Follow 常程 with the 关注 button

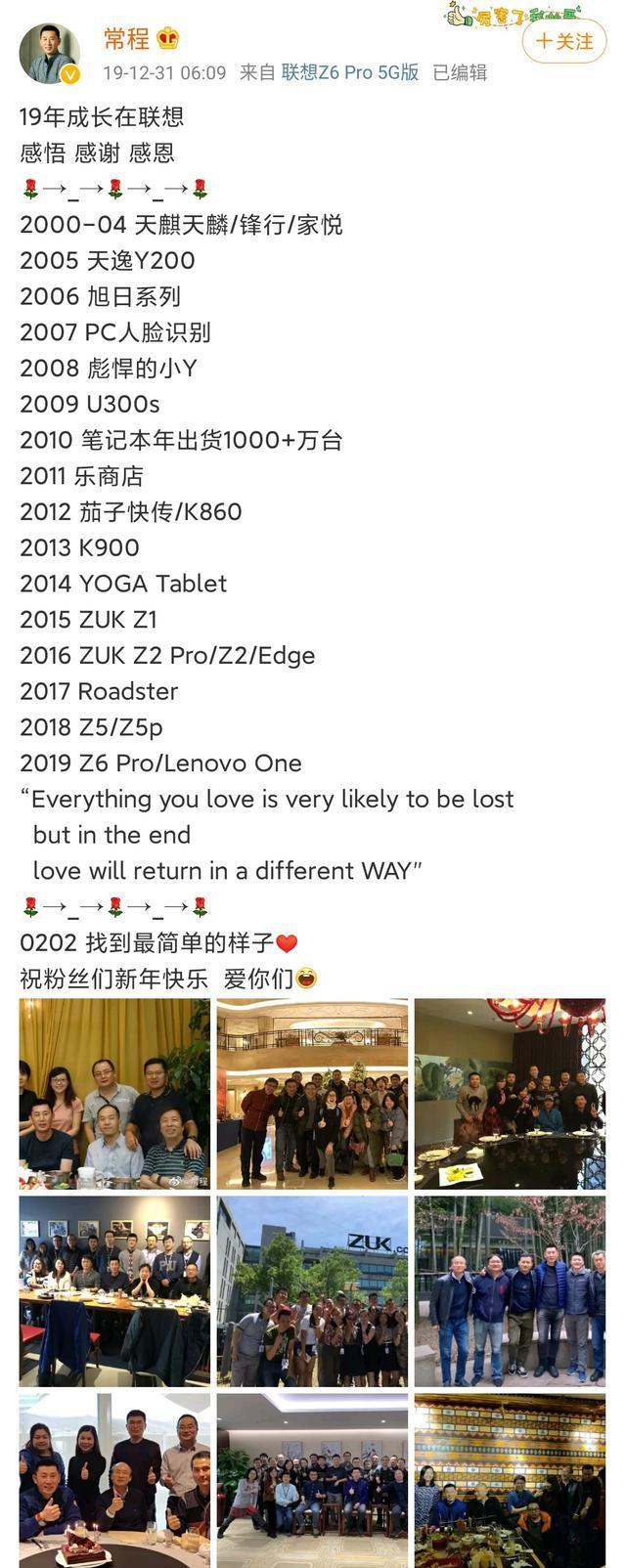[x=564, y=41]
